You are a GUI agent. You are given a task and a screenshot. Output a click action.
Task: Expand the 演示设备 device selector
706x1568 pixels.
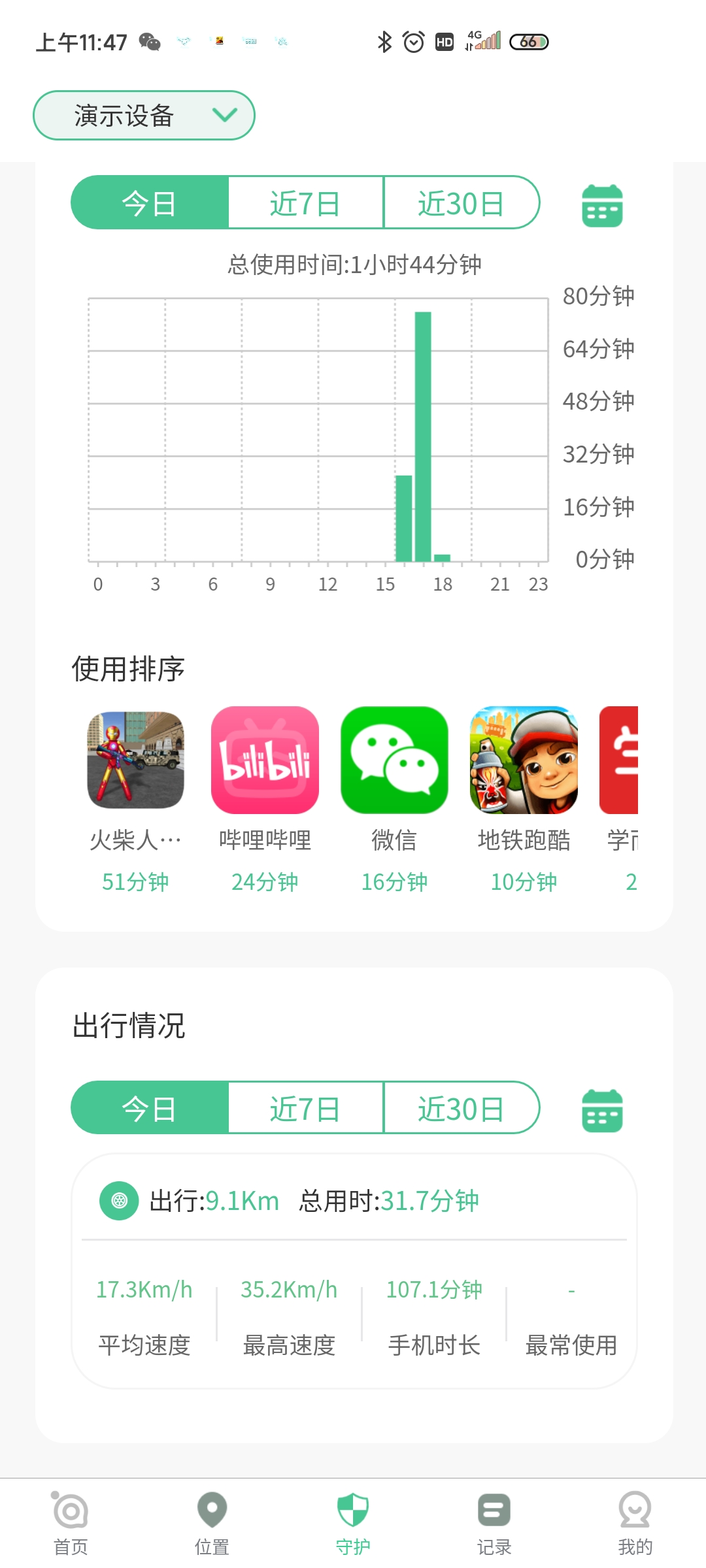(x=144, y=115)
